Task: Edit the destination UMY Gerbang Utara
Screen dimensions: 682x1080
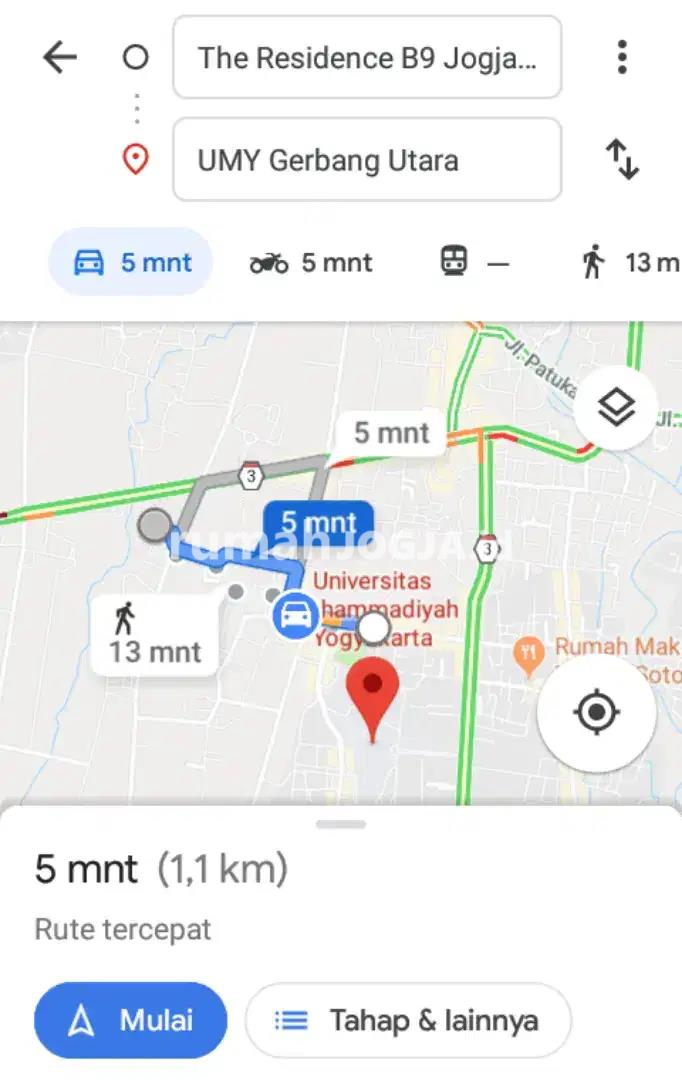Action: pos(366,160)
